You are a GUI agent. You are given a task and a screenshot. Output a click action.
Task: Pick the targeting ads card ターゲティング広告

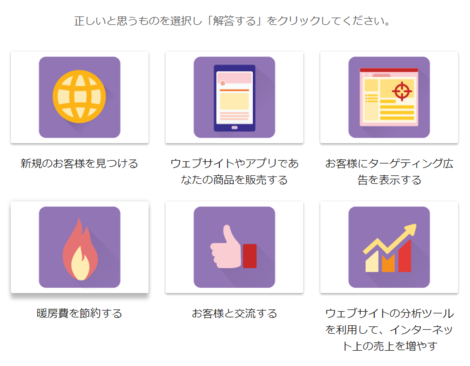[389, 97]
